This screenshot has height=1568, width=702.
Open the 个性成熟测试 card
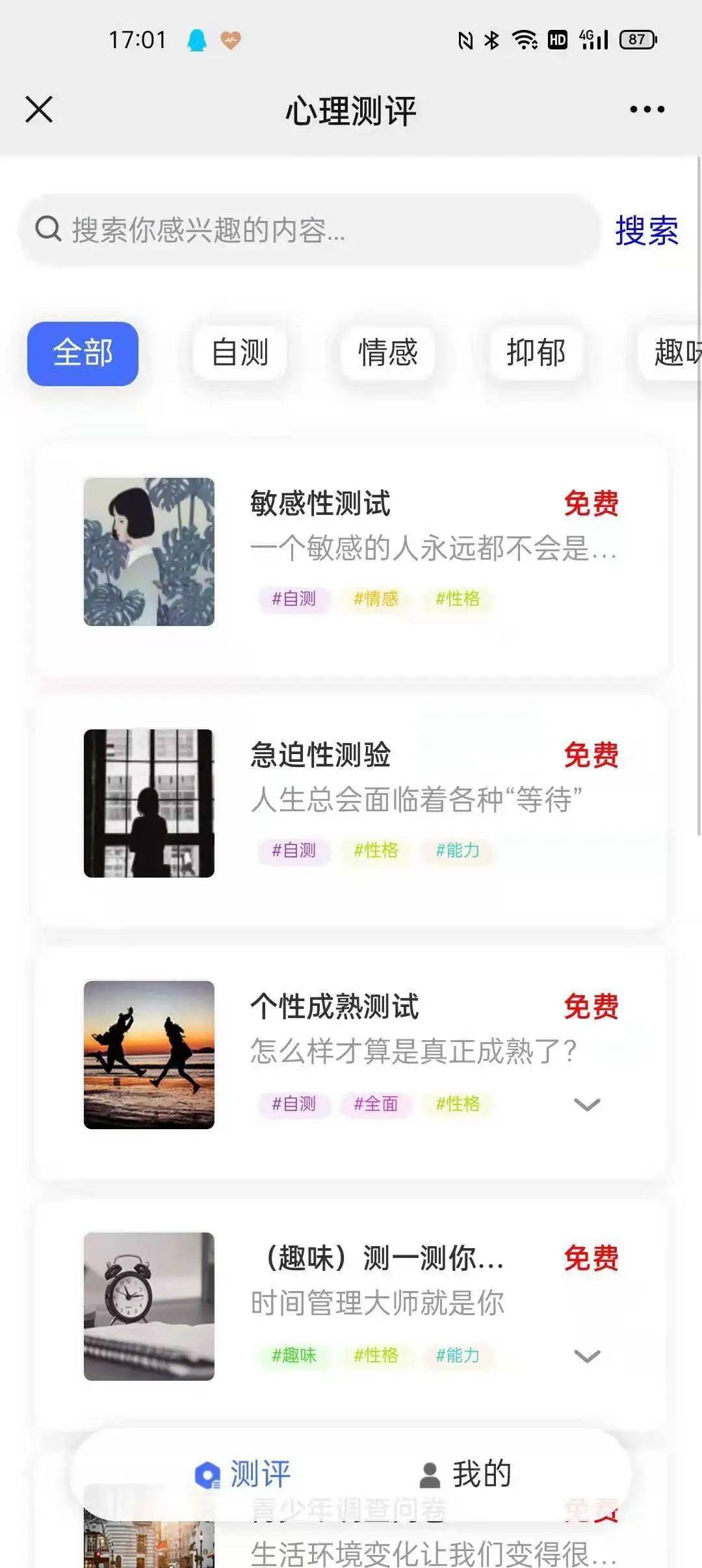click(x=351, y=1040)
